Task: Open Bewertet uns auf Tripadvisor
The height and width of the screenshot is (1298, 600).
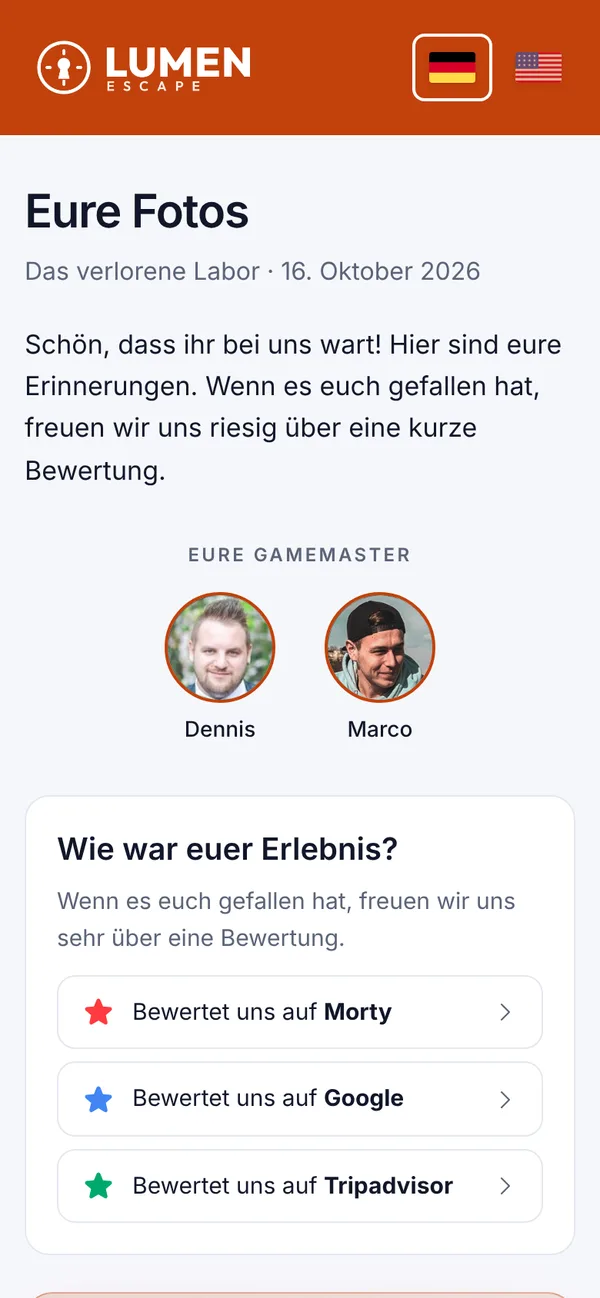Action: [300, 1186]
